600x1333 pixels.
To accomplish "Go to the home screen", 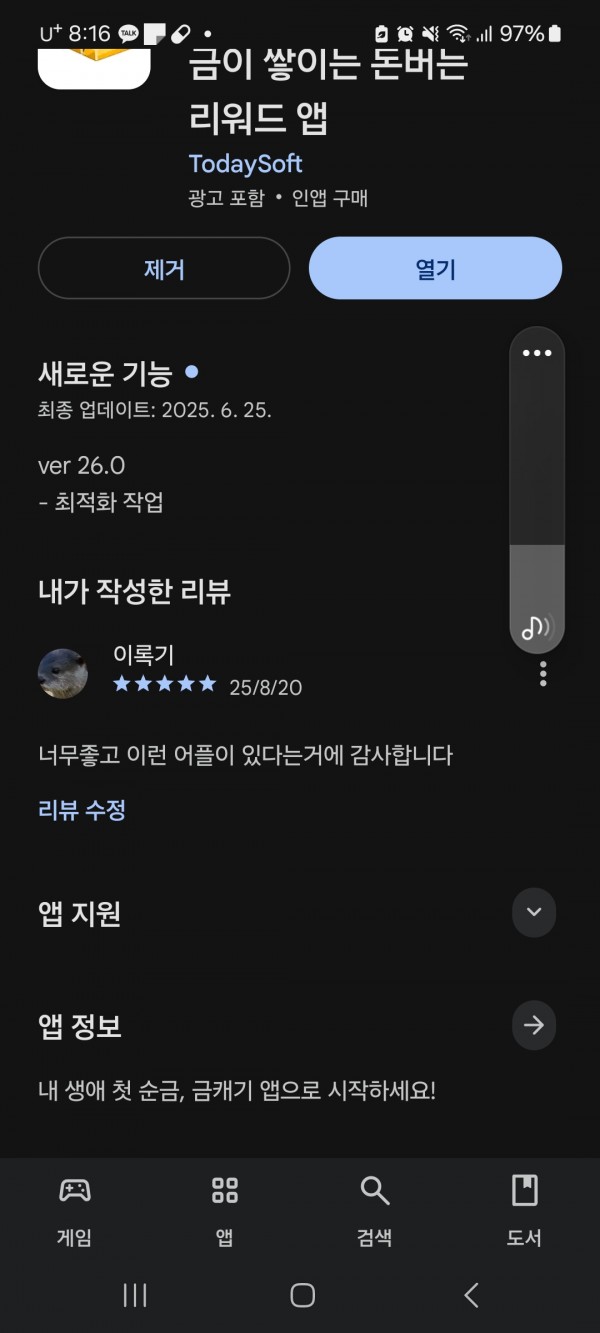I will click(x=302, y=1295).
